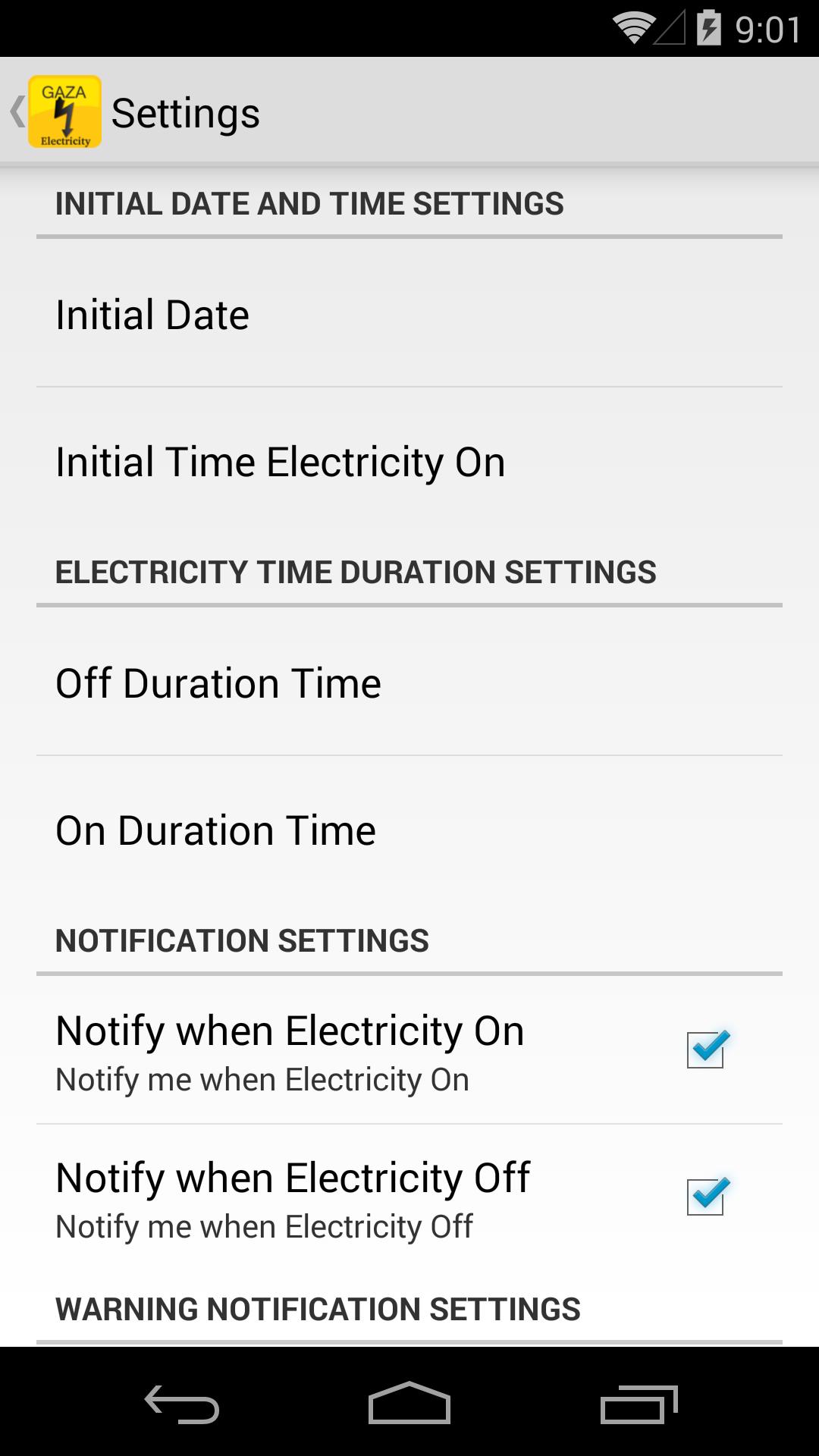Toggle the Electricity On notification checkbox

tap(707, 1050)
